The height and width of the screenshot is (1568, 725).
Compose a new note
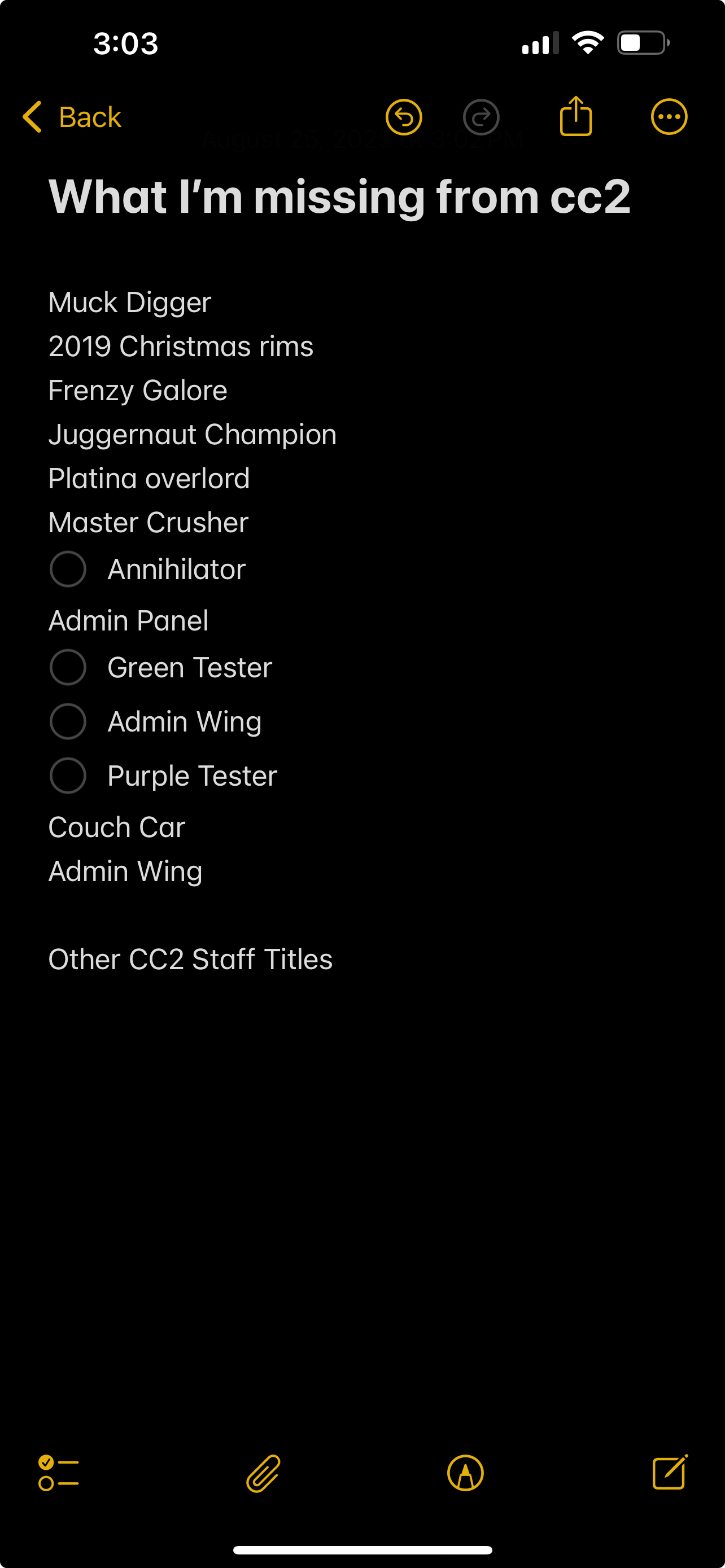pos(670,1472)
